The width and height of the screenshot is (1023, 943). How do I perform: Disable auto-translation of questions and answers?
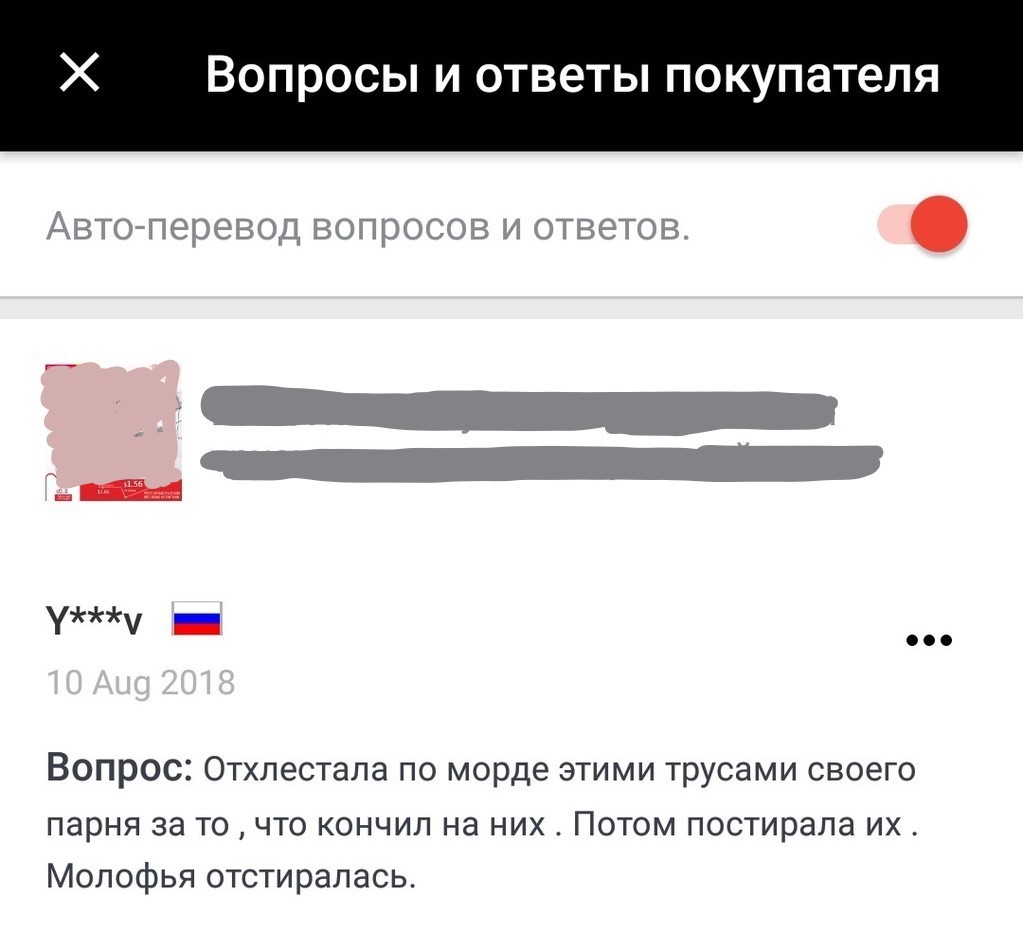coord(923,225)
